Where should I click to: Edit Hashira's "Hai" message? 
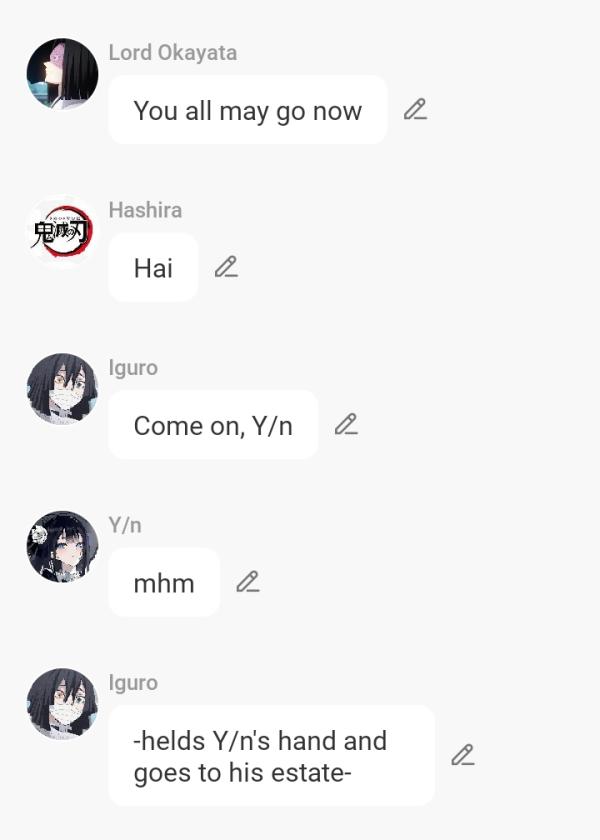pos(226,267)
